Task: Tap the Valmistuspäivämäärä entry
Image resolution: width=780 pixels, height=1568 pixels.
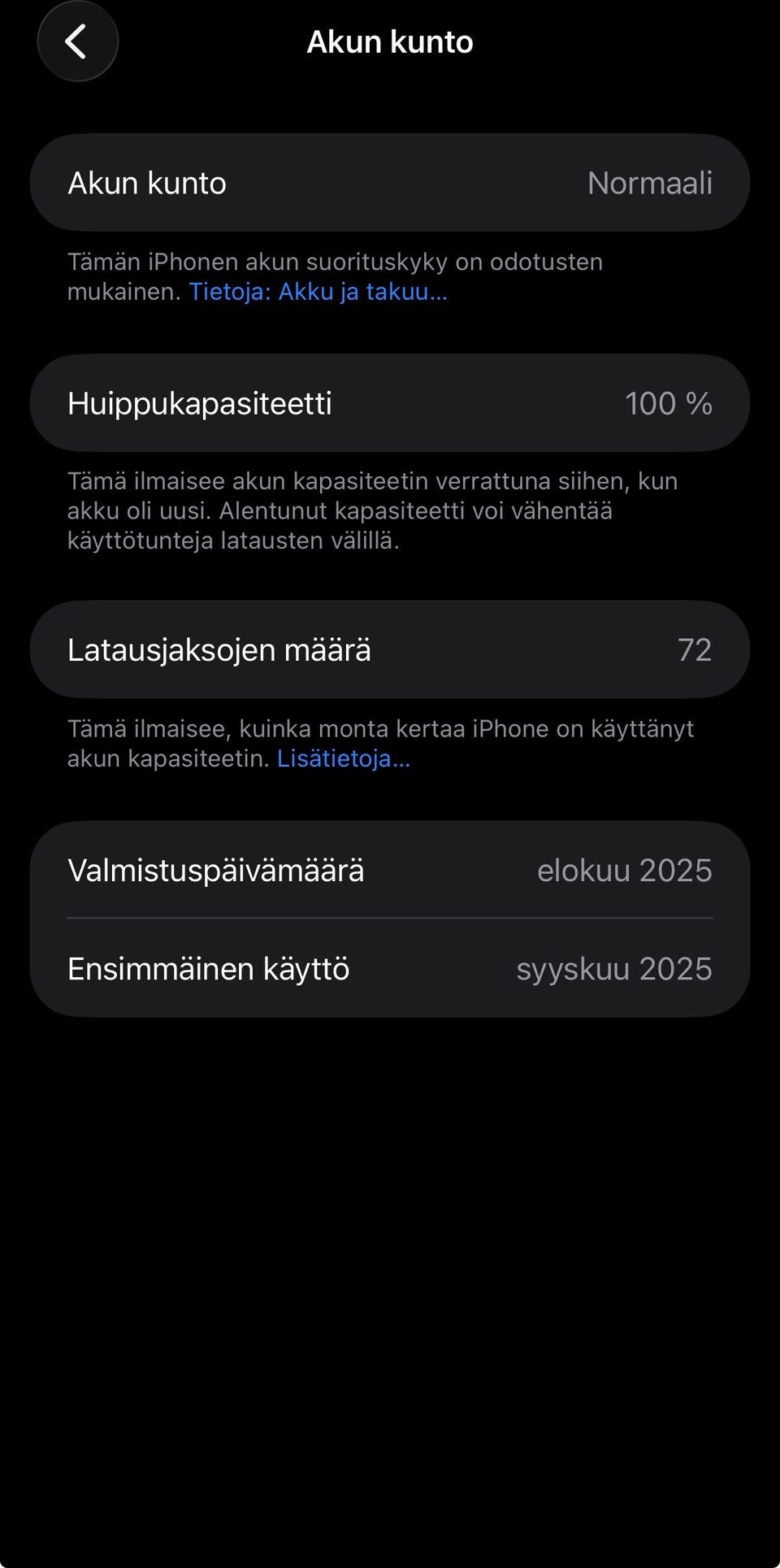Action: 388,870
